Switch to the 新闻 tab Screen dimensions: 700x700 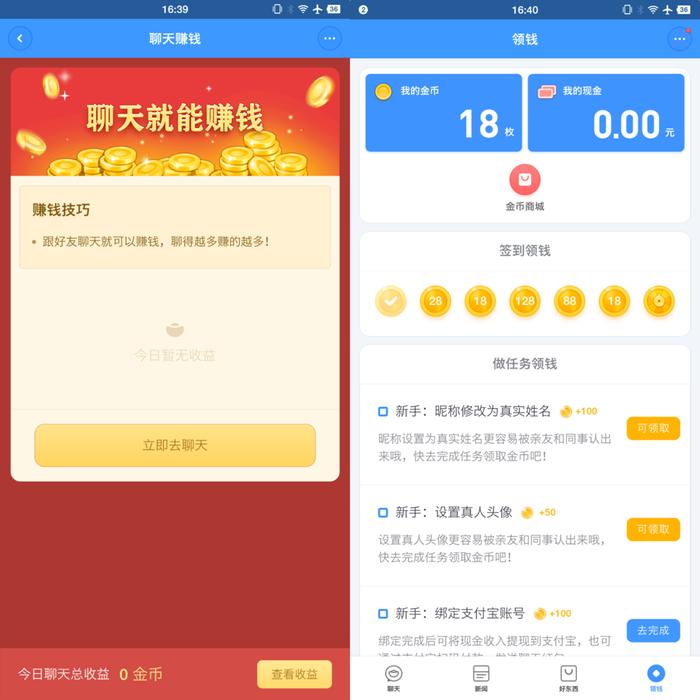481,678
